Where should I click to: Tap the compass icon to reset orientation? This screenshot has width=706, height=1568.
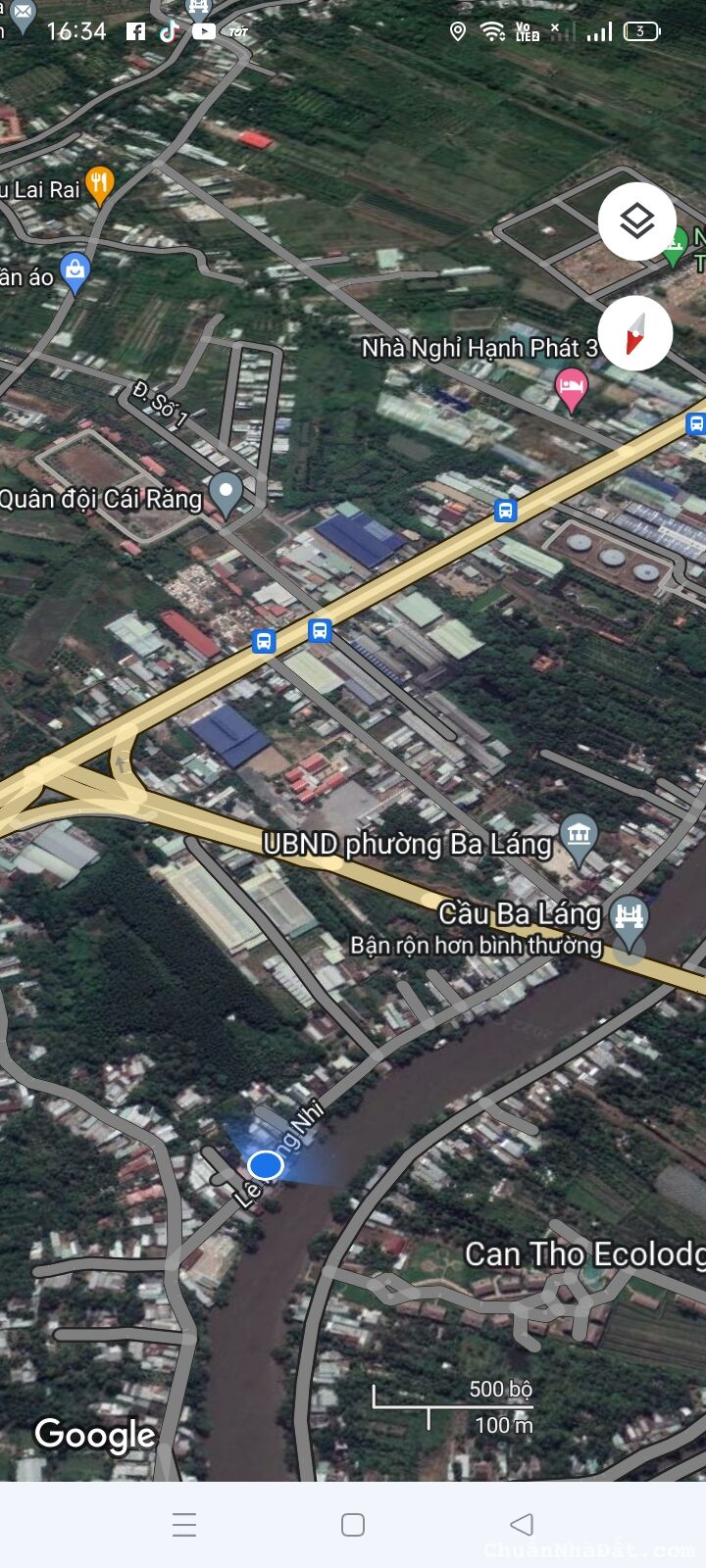[636, 333]
